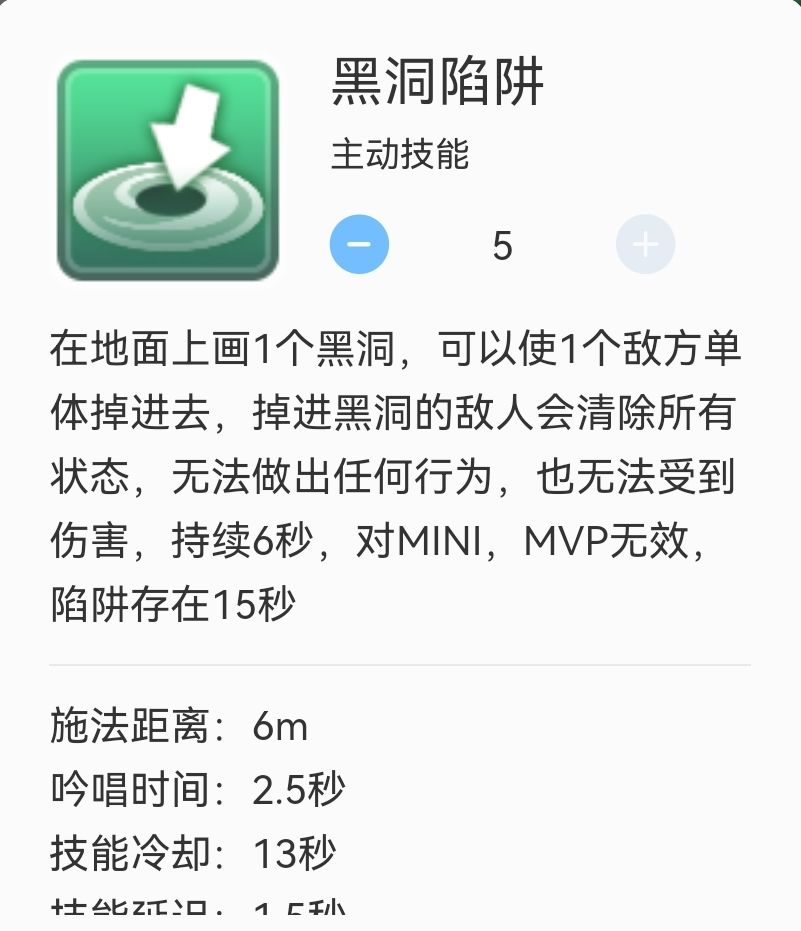Screen dimensions: 801x931
Task: Tap the plus button to raise skill level
Action: [x=646, y=243]
